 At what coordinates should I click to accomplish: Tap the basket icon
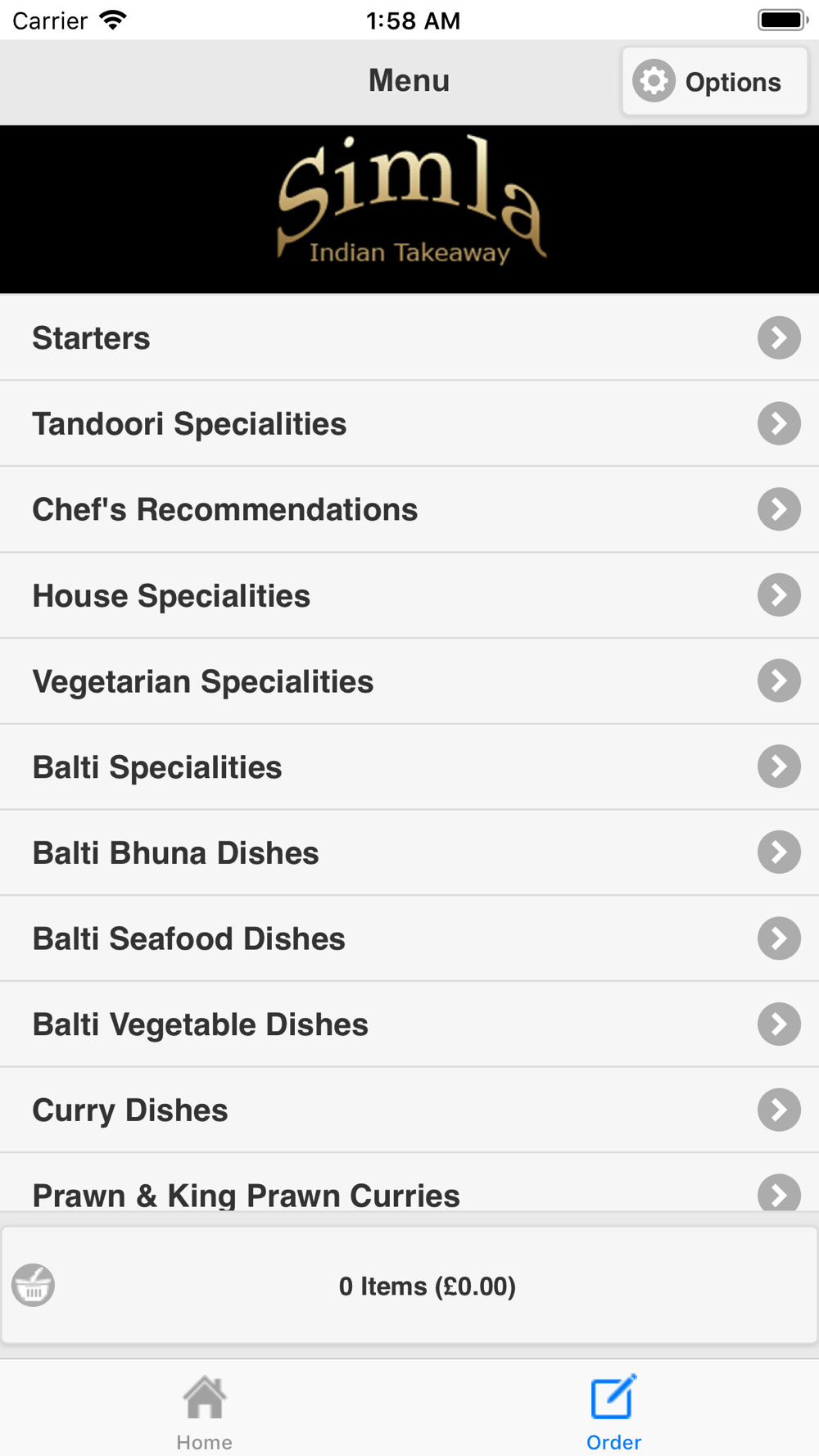[x=34, y=1285]
